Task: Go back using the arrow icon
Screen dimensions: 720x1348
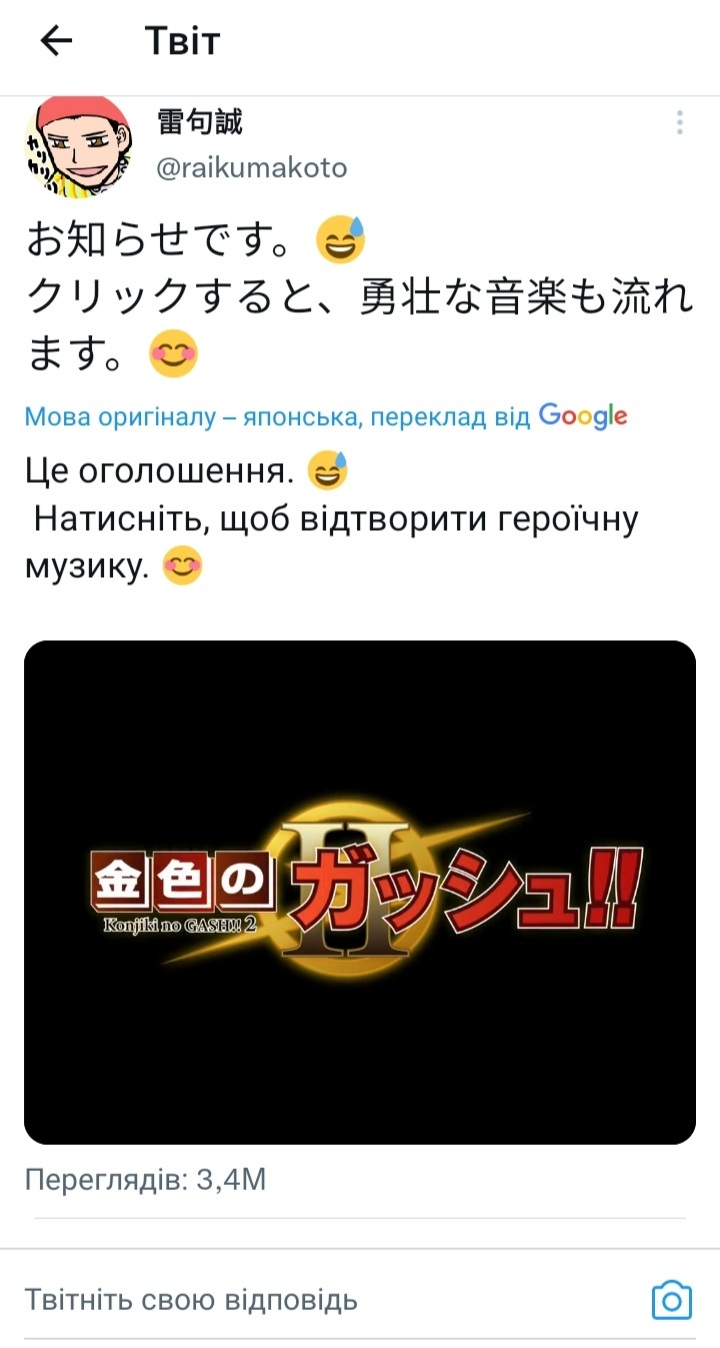Action: click(57, 40)
